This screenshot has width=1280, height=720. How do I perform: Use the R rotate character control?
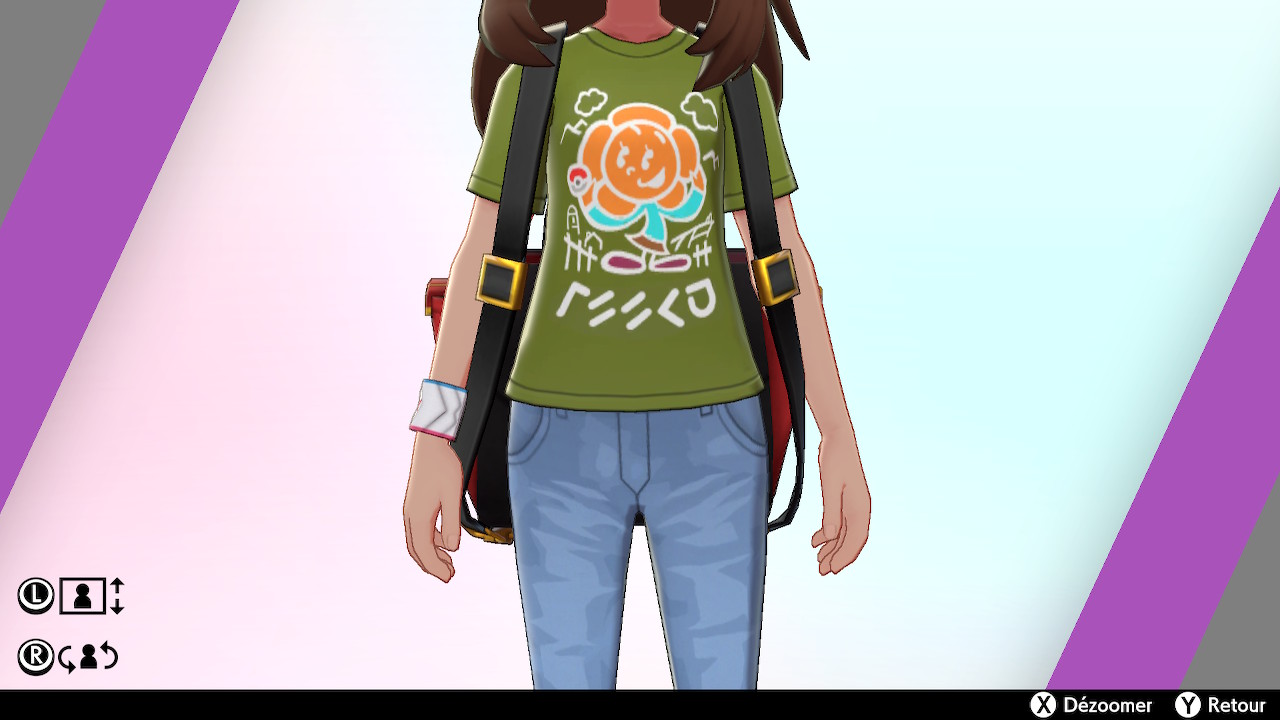[68, 657]
